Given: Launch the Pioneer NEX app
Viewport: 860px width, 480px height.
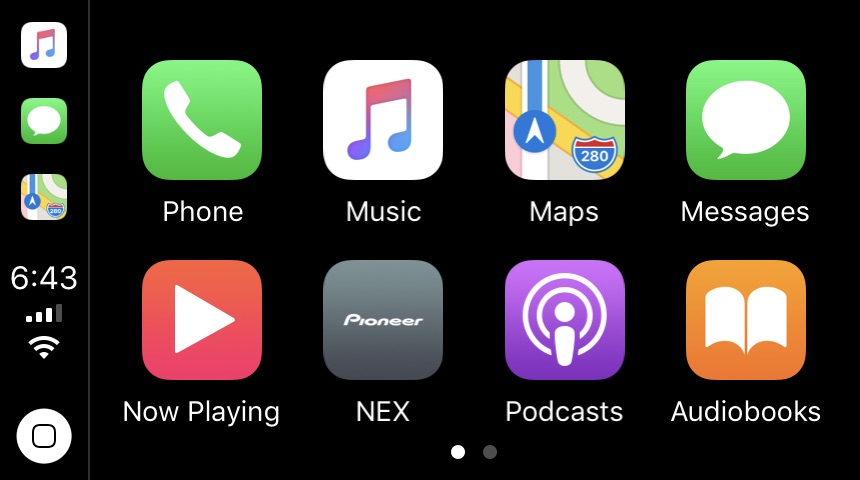Looking at the screenshot, I should point(383,320).
